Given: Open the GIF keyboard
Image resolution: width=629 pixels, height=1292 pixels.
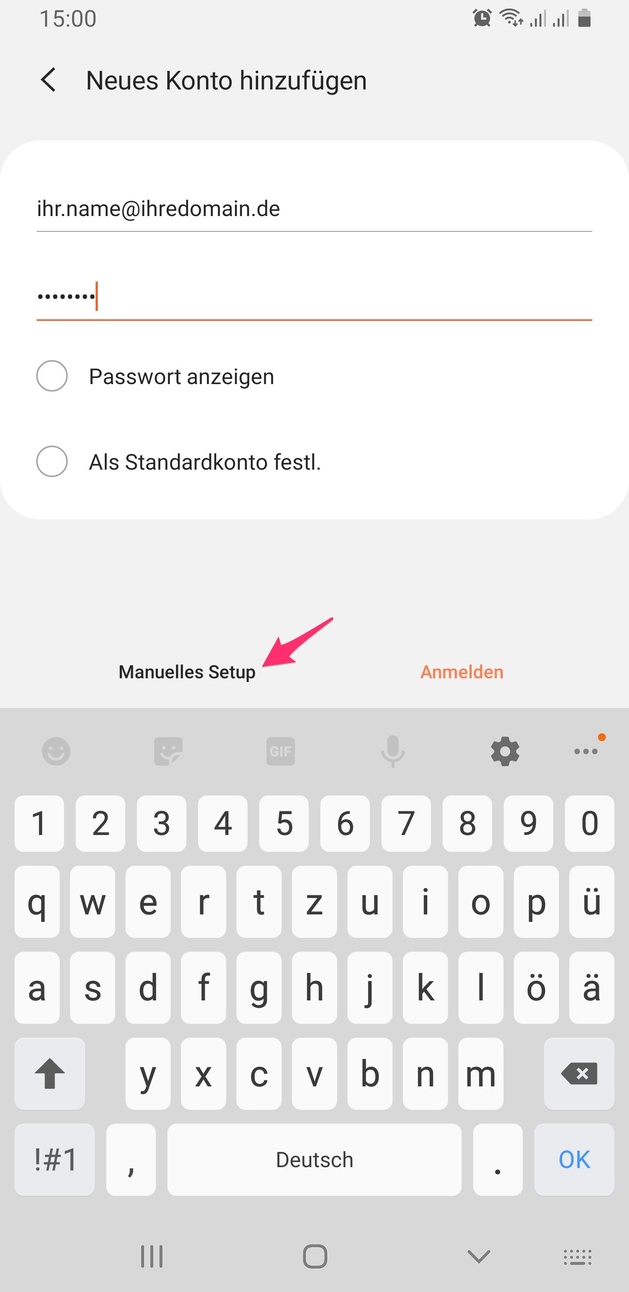Looking at the screenshot, I should pos(281,751).
